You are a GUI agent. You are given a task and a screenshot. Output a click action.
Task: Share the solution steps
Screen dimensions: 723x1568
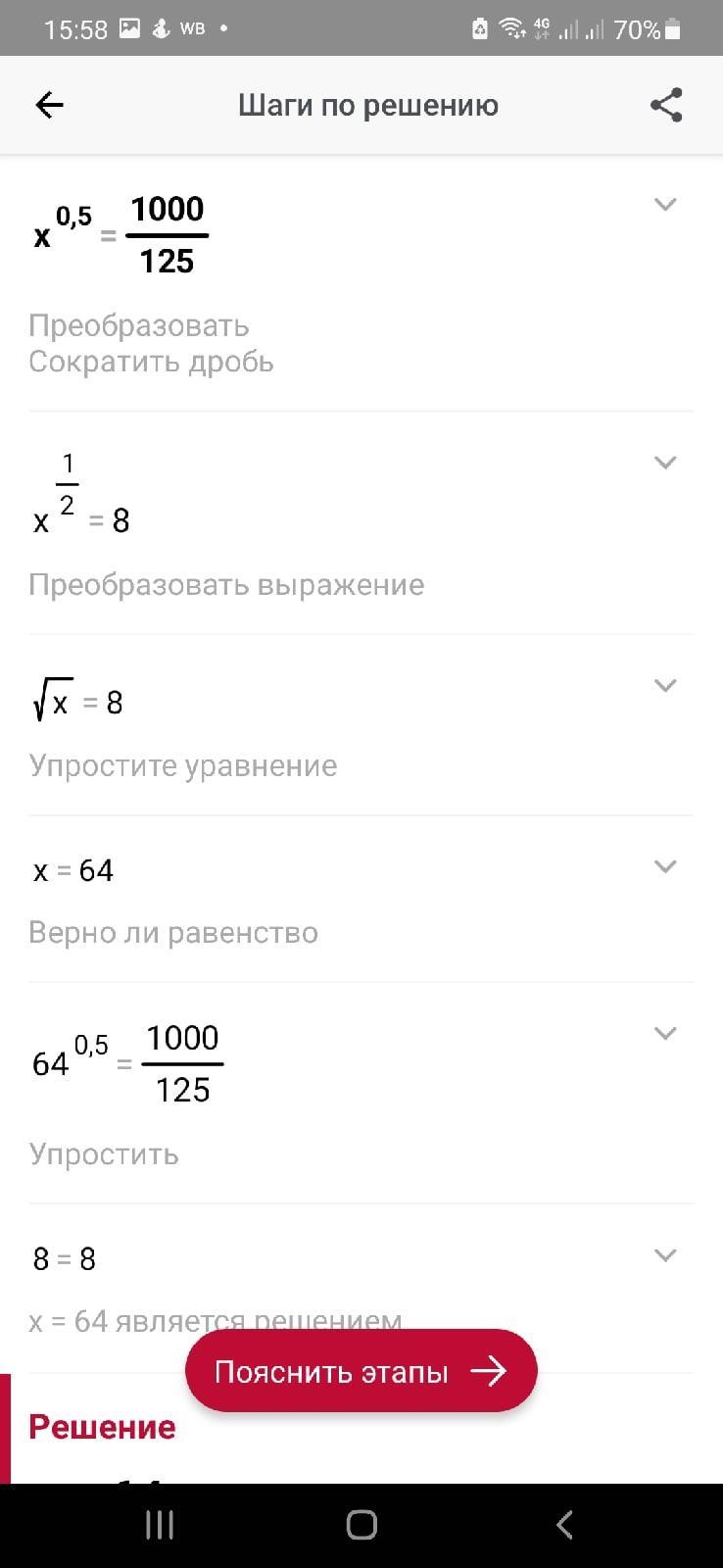pos(666,105)
